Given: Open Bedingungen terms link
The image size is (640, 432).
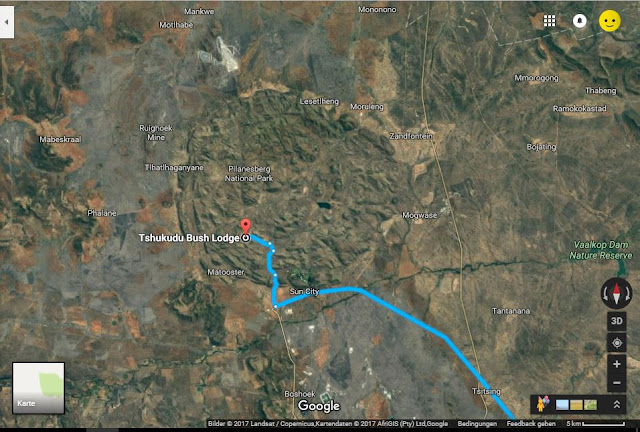Looking at the screenshot, I should click(x=474, y=424).
